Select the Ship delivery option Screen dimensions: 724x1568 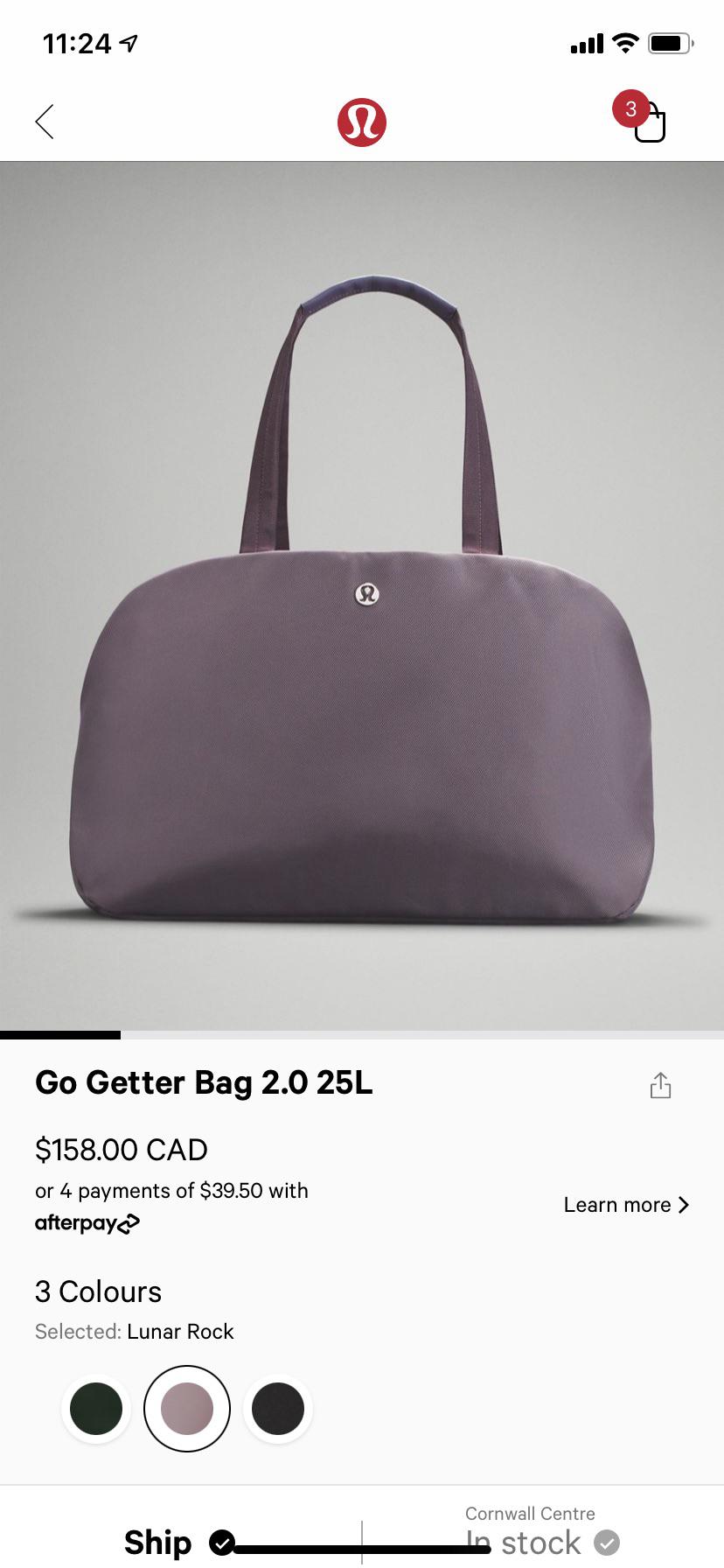[x=157, y=1542]
